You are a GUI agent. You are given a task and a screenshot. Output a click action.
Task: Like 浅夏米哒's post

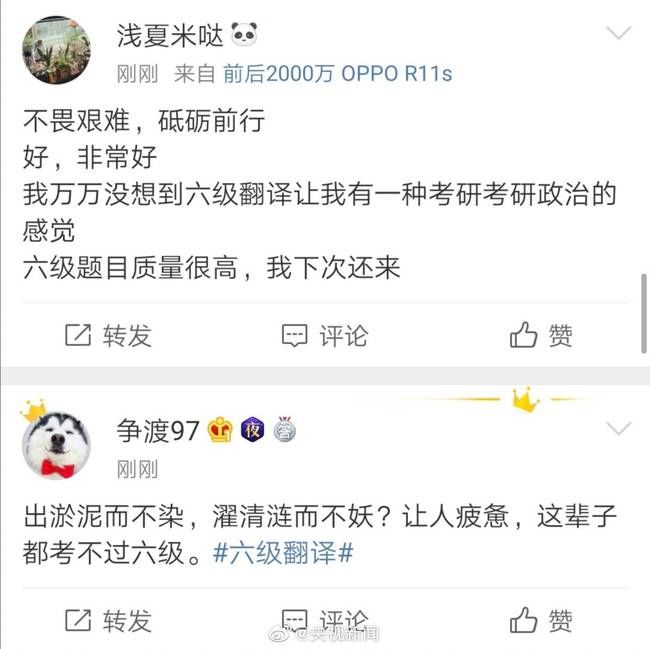tap(541, 335)
